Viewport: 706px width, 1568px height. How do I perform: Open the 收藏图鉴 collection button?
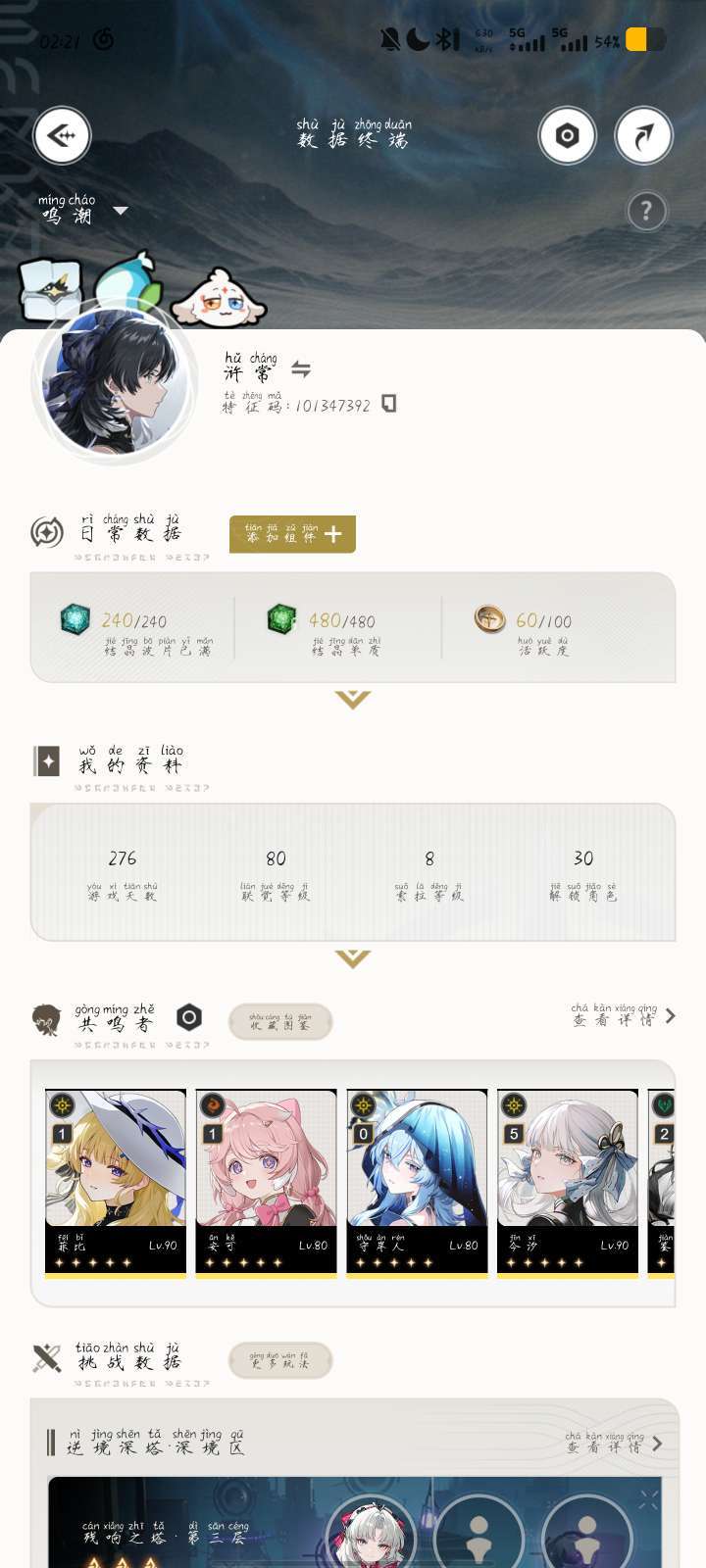tap(280, 1022)
